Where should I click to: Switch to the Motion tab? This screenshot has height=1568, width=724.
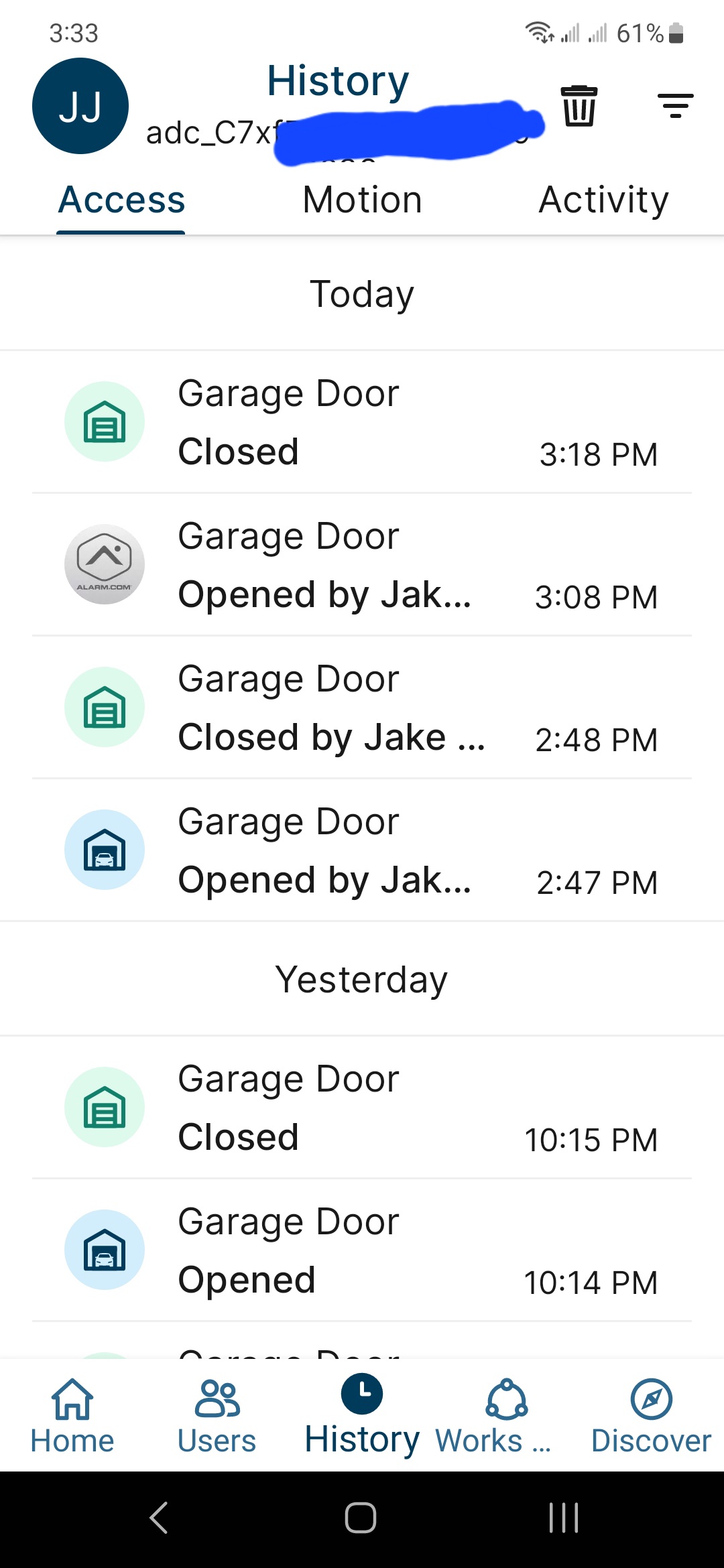[x=362, y=200]
